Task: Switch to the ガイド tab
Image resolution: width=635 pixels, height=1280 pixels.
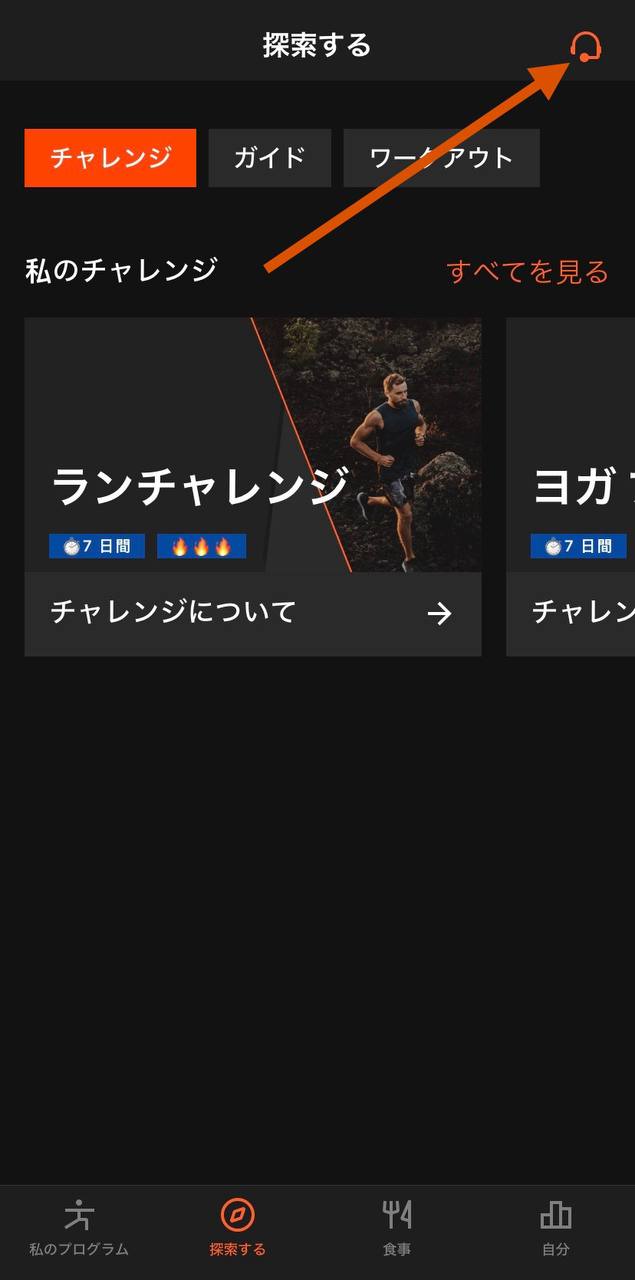Action: click(x=269, y=158)
